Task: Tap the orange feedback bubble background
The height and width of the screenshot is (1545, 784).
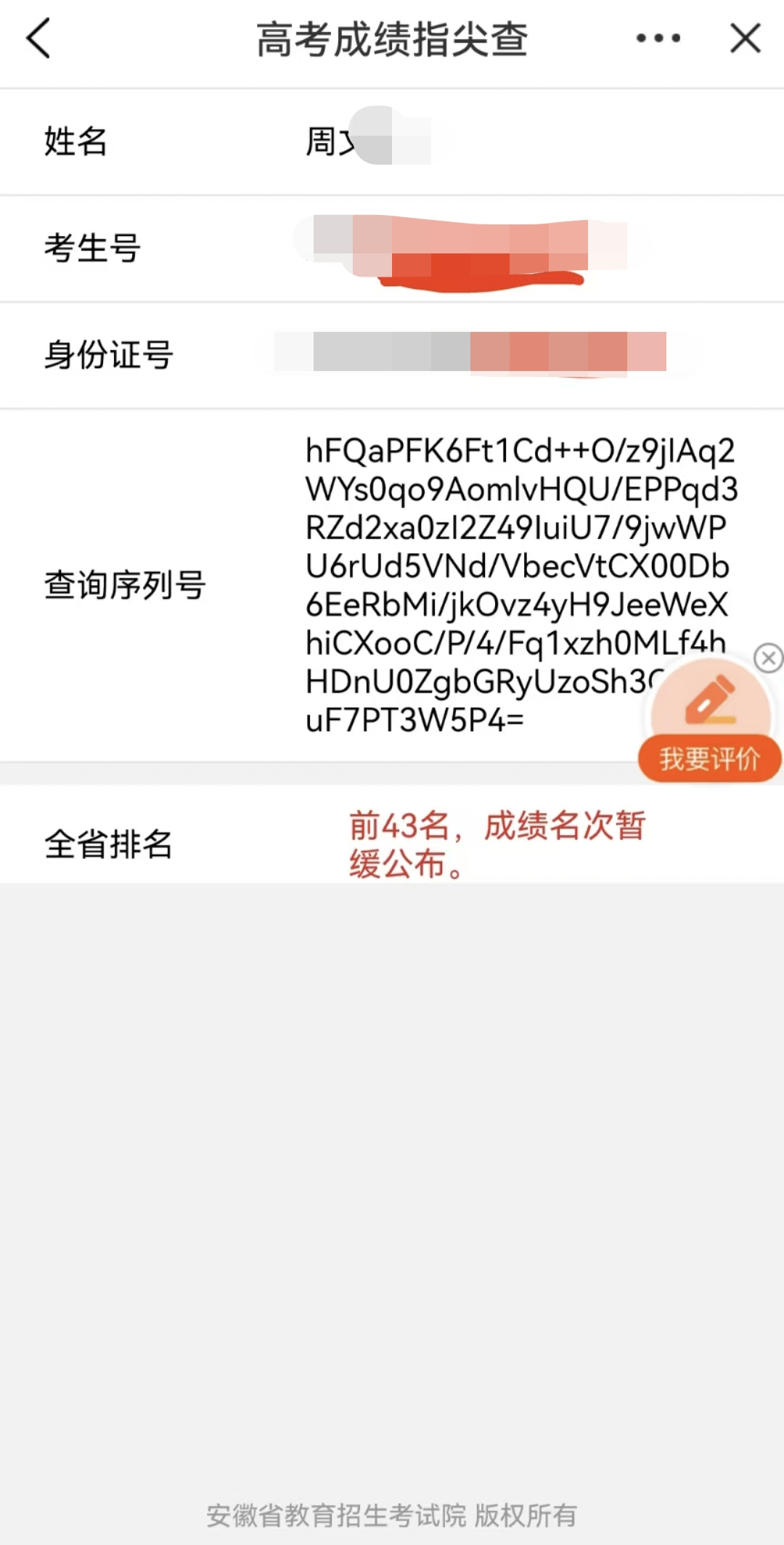Action: pyautogui.click(x=709, y=758)
